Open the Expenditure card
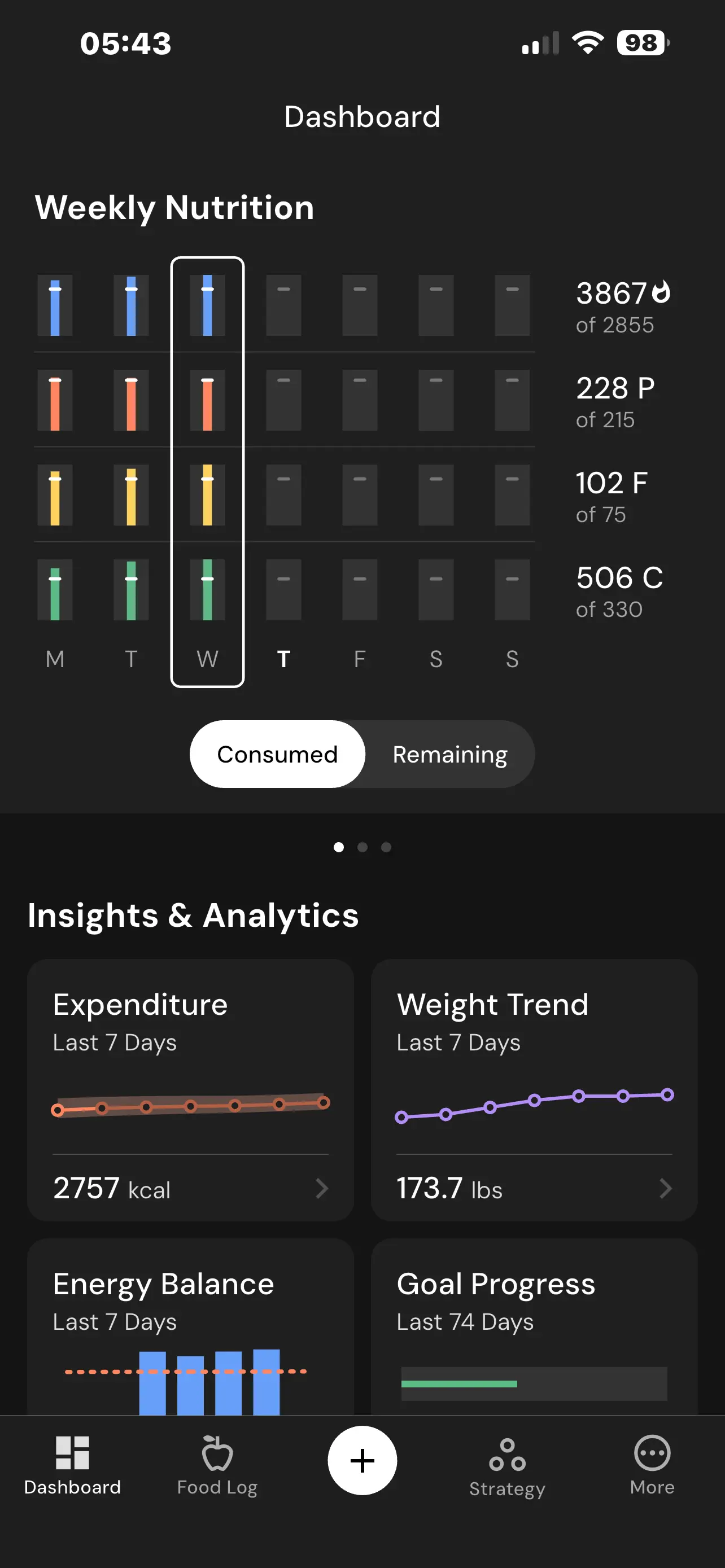The height and width of the screenshot is (1568, 725). (x=190, y=1089)
